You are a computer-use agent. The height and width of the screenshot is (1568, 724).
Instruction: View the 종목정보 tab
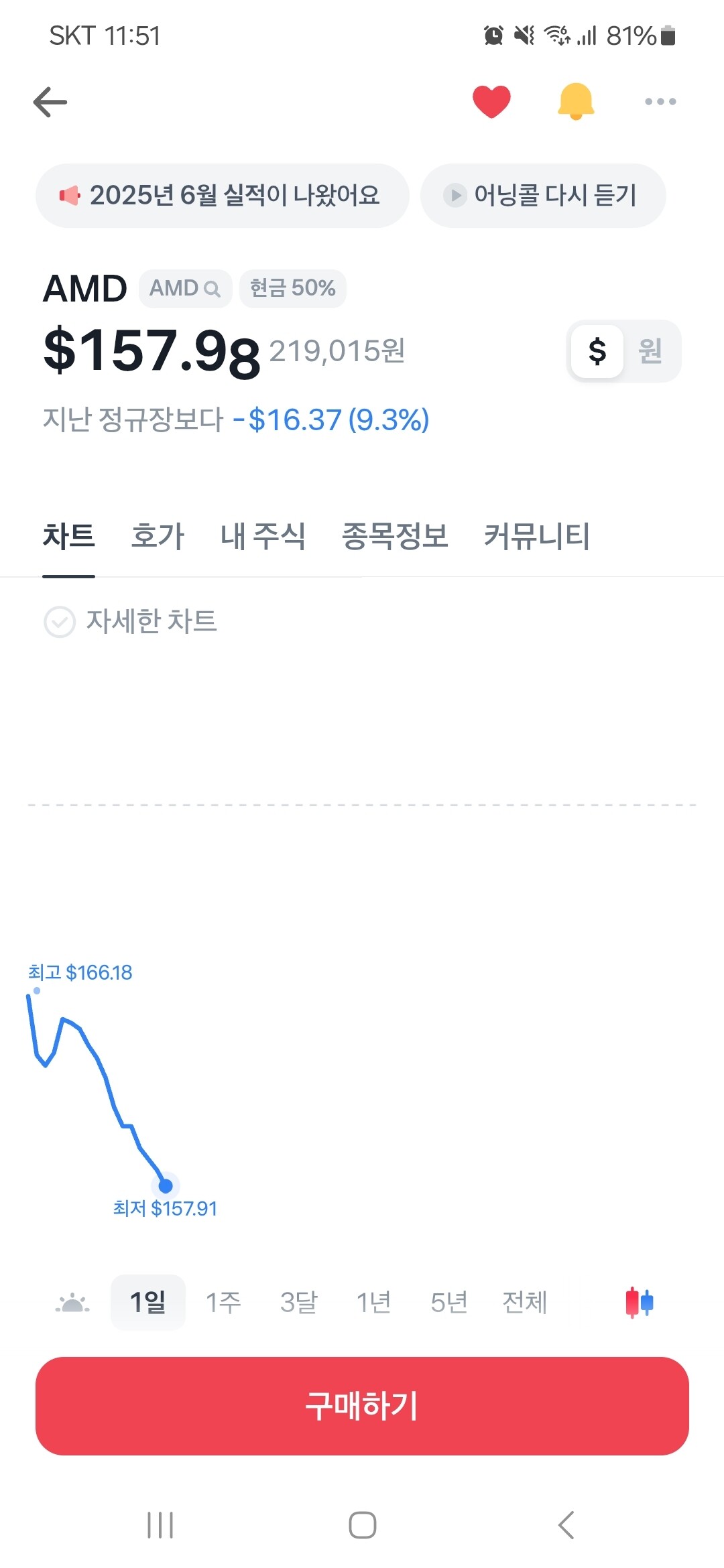pyautogui.click(x=395, y=536)
